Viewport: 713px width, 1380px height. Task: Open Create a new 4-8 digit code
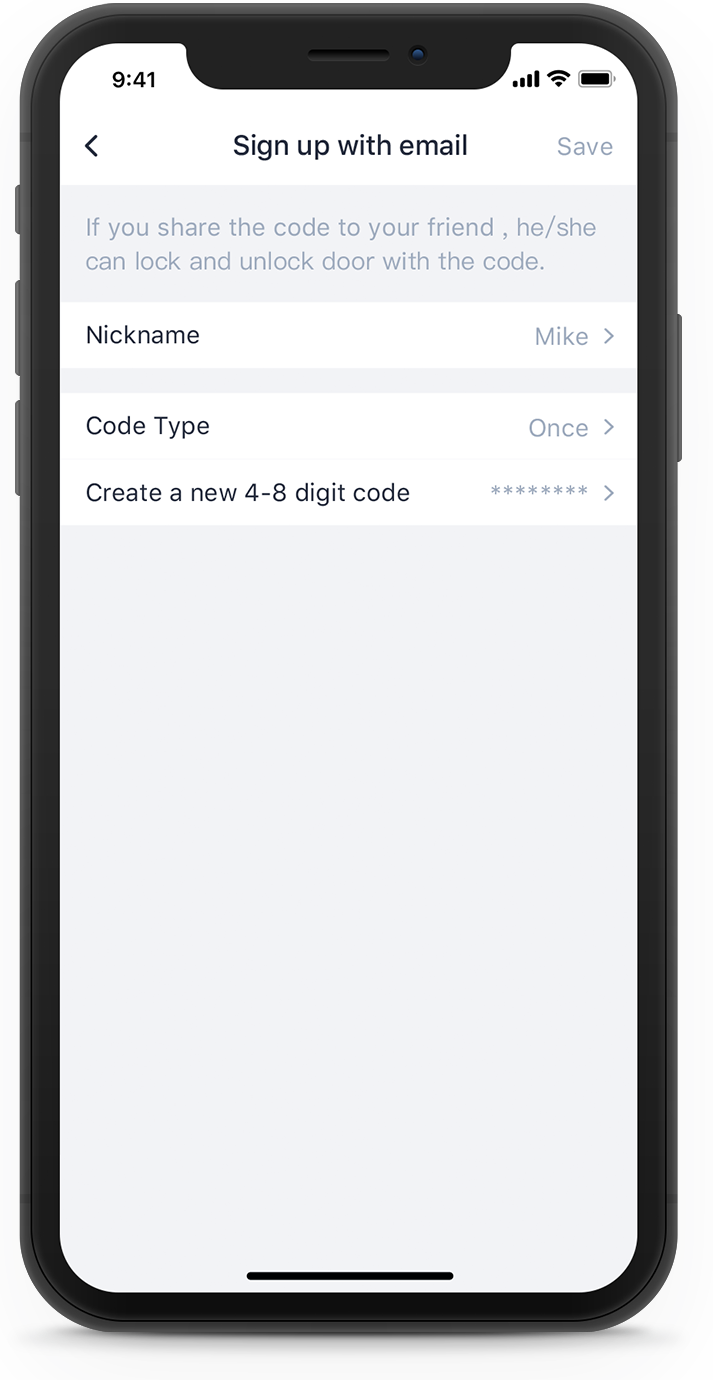click(x=348, y=493)
